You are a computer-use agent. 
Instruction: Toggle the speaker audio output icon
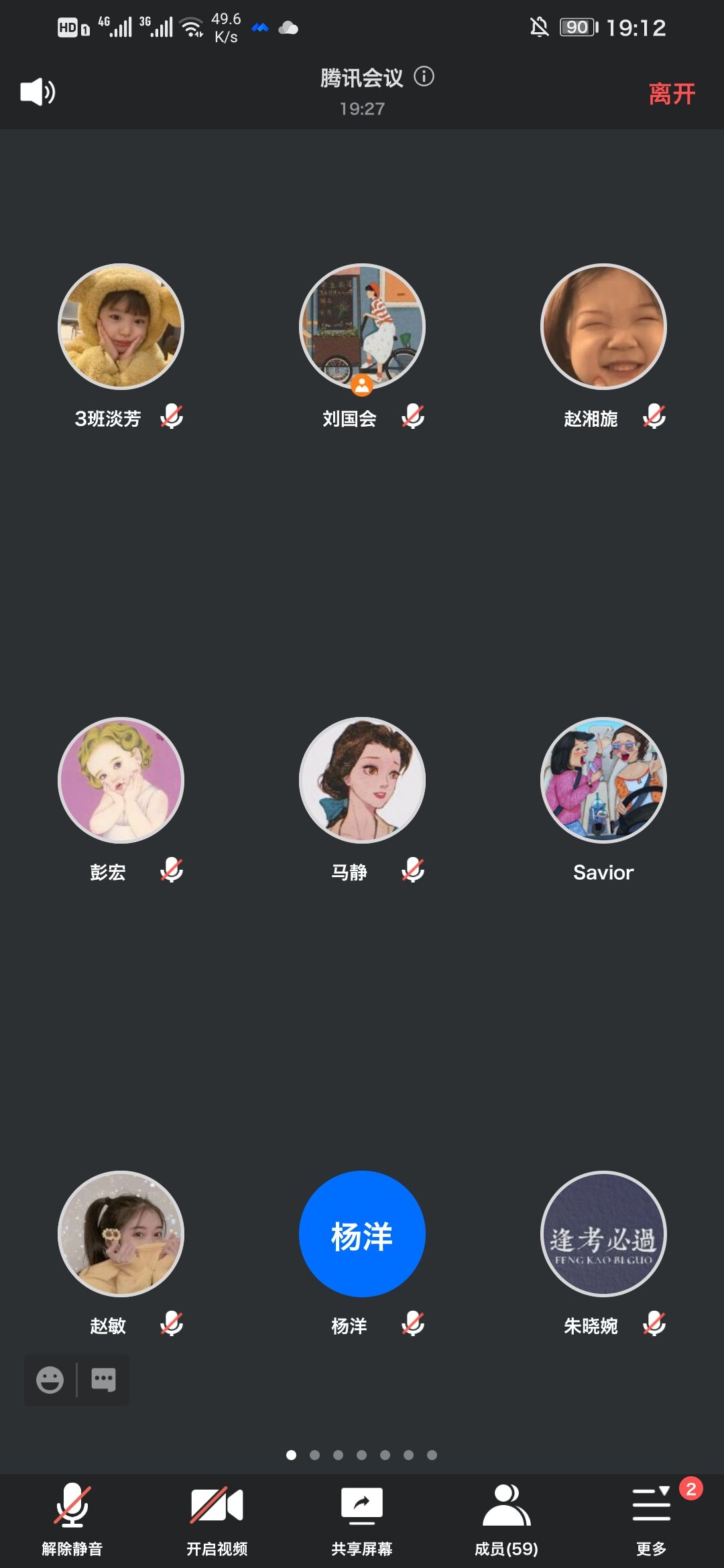point(38,92)
